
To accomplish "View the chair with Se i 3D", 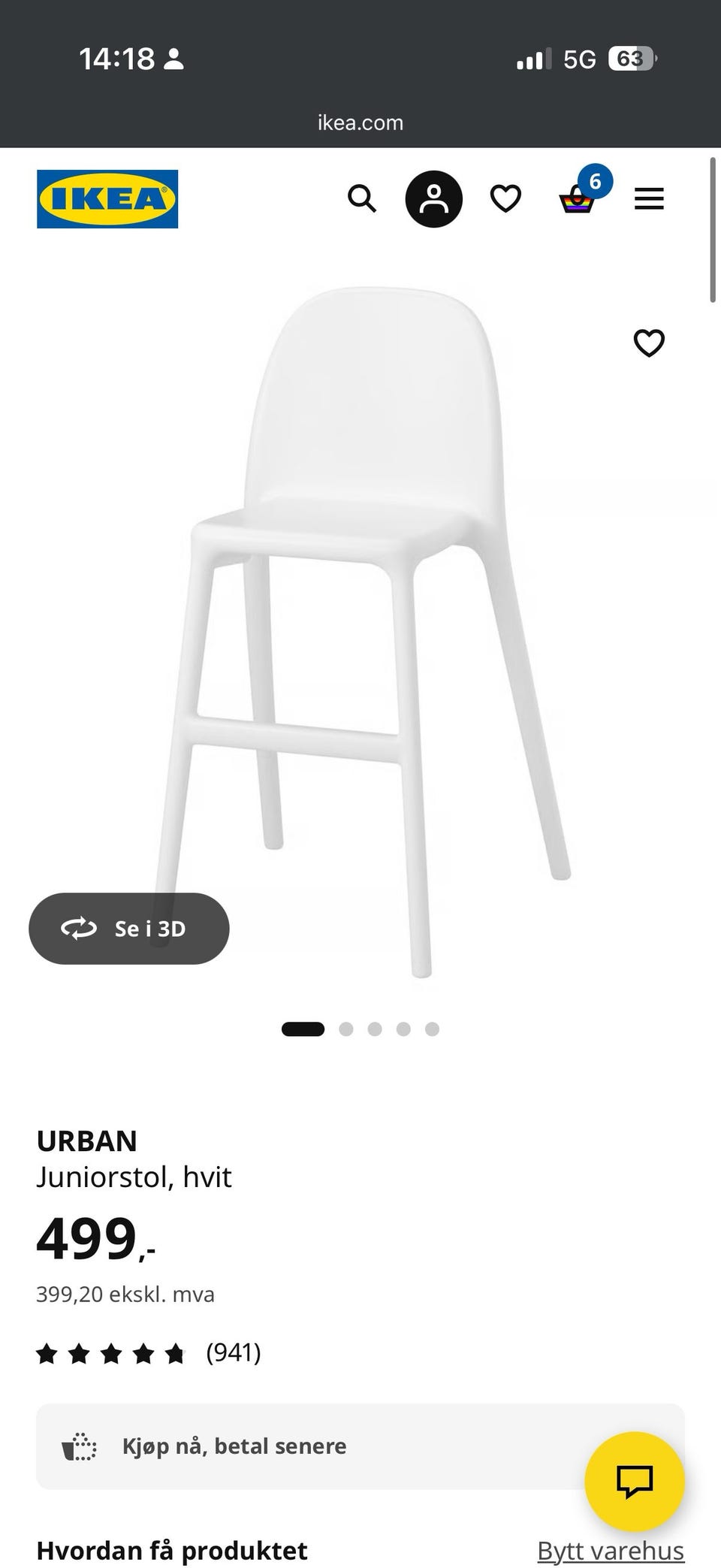I will [129, 929].
